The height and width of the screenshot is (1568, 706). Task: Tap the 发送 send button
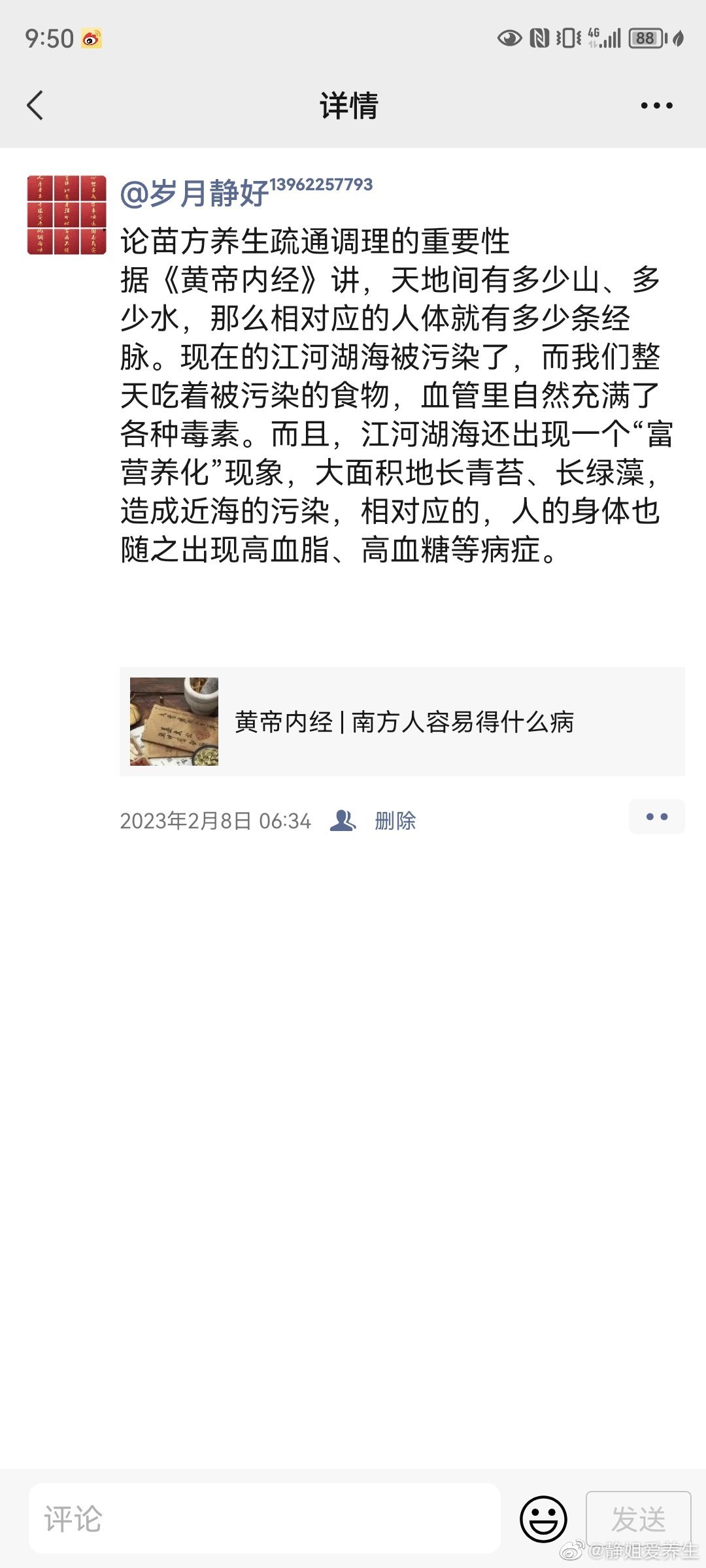[x=638, y=1518]
